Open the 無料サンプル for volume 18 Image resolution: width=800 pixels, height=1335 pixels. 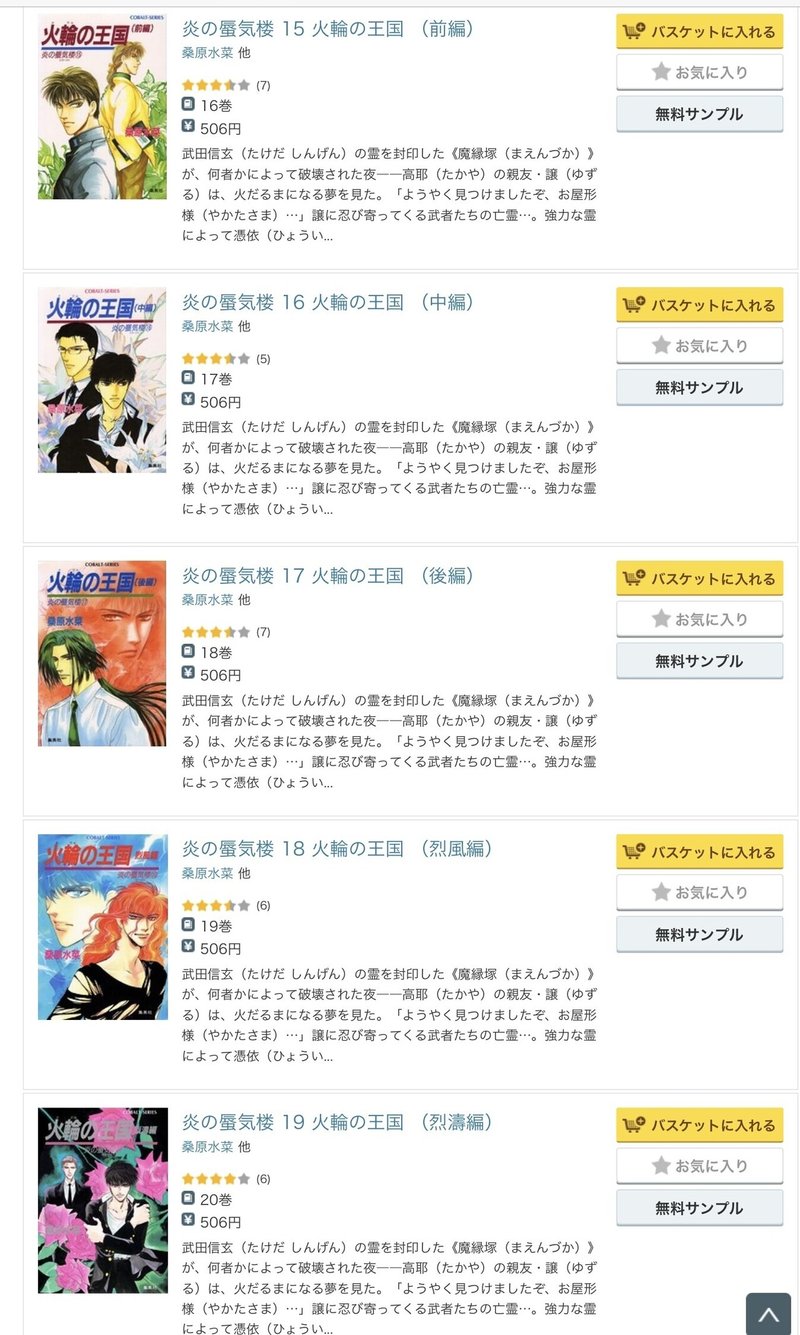click(698, 933)
